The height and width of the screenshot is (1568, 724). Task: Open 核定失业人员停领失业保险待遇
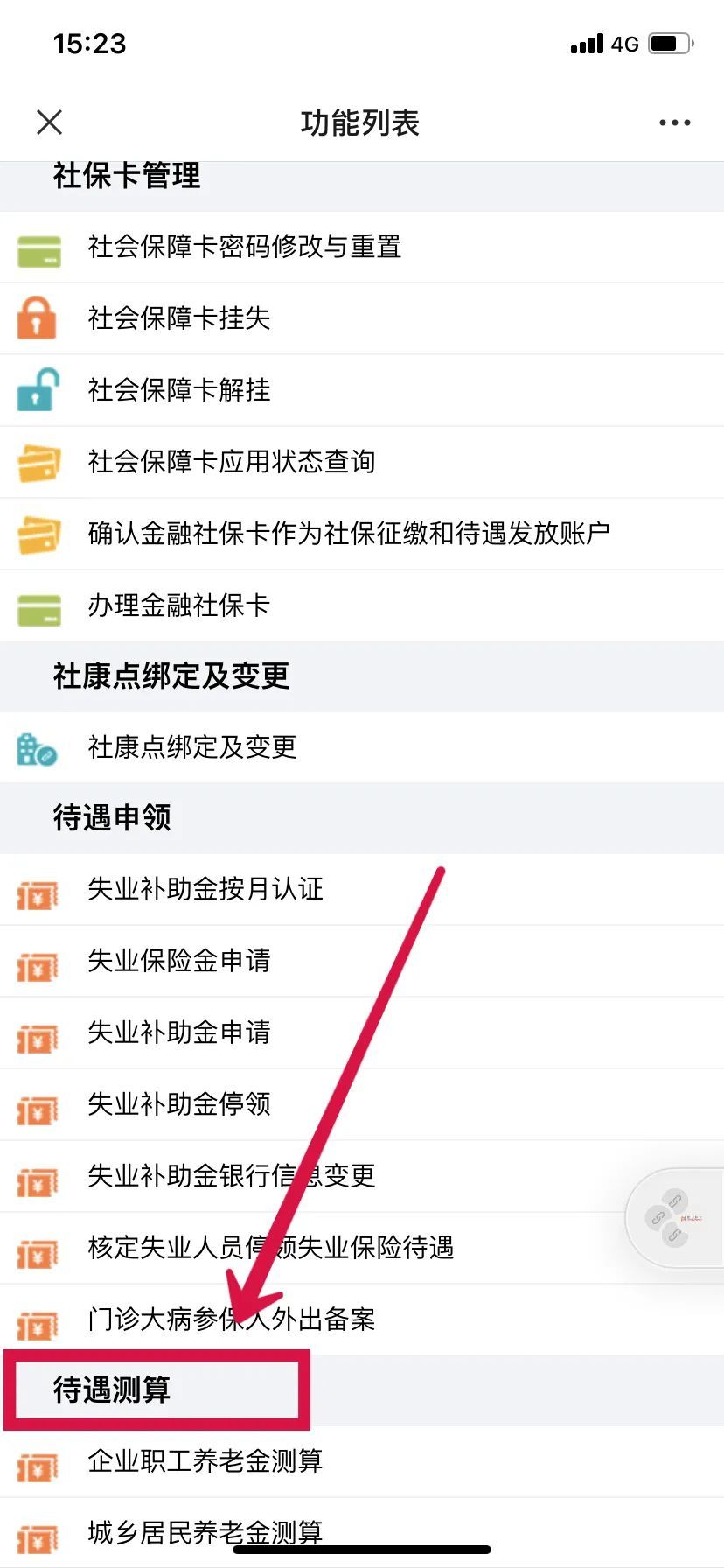coord(362,1249)
